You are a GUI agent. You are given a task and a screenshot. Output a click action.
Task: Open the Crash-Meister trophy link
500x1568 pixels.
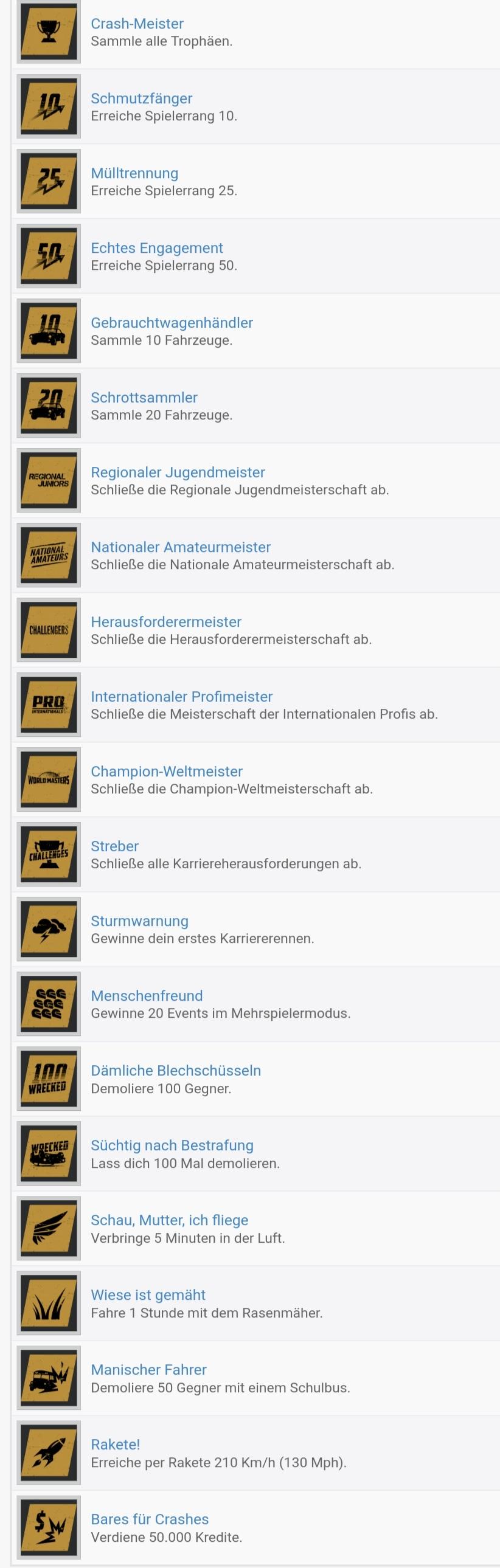137,24
